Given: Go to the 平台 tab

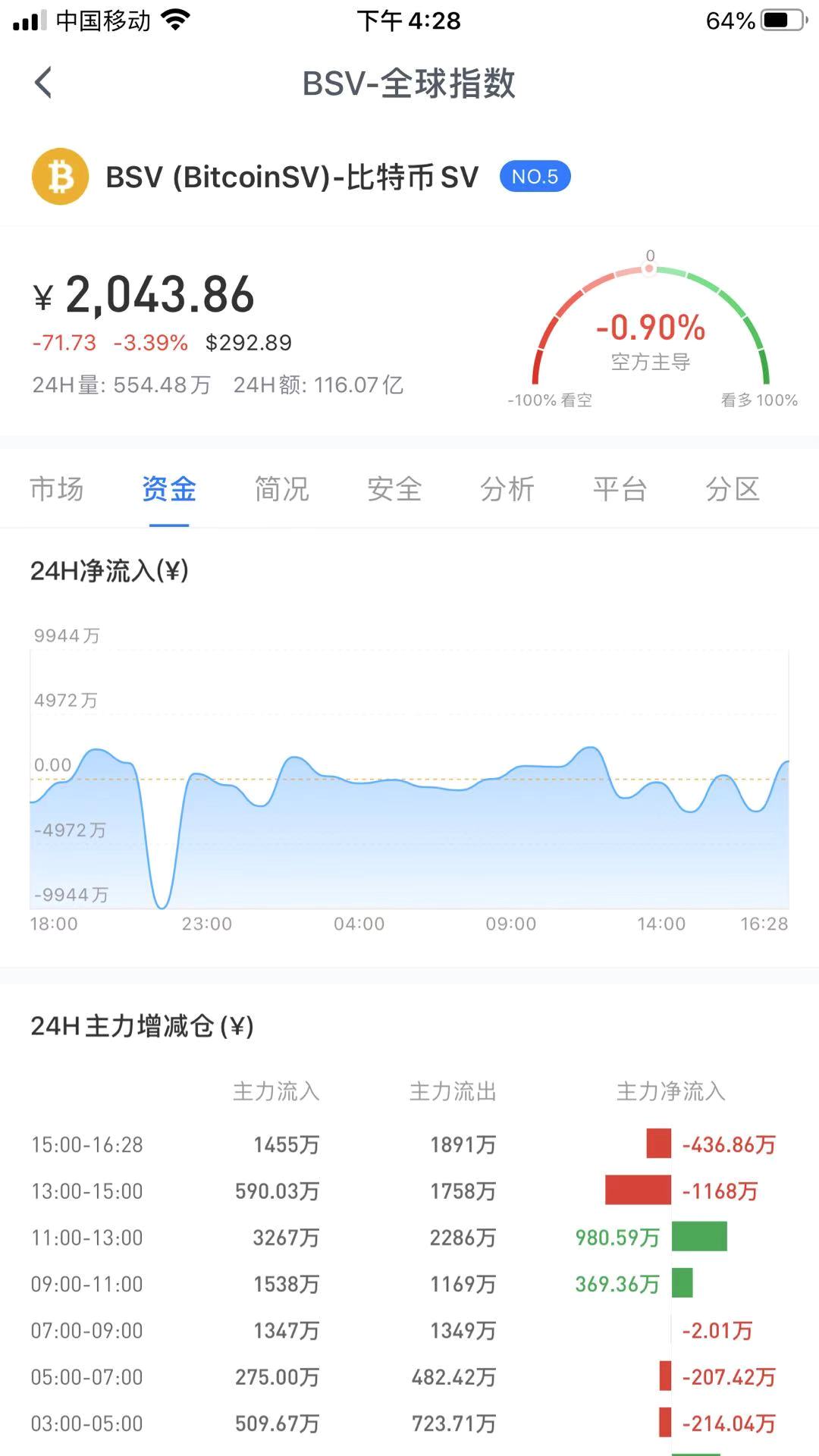Looking at the screenshot, I should (x=620, y=489).
